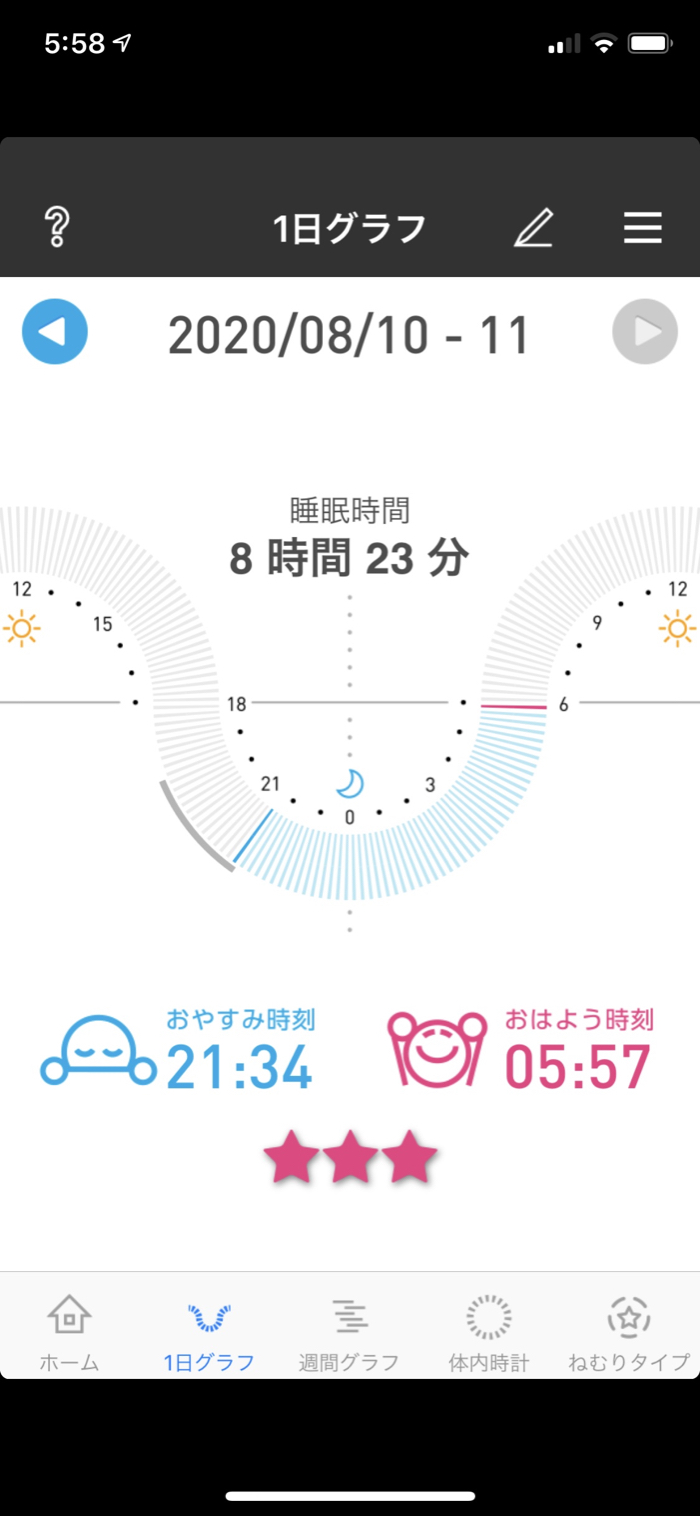
Task: Open the 週間グラフ tab
Action: tap(349, 1332)
